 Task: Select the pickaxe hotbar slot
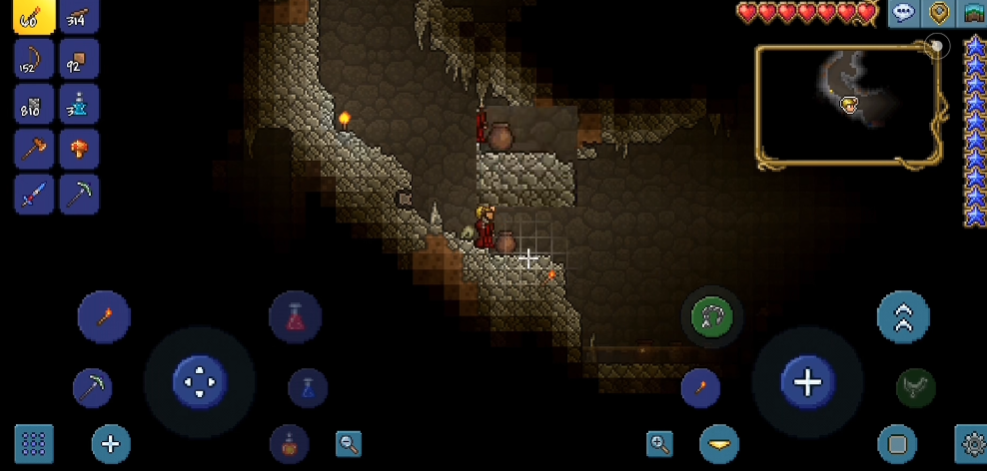tap(79, 193)
